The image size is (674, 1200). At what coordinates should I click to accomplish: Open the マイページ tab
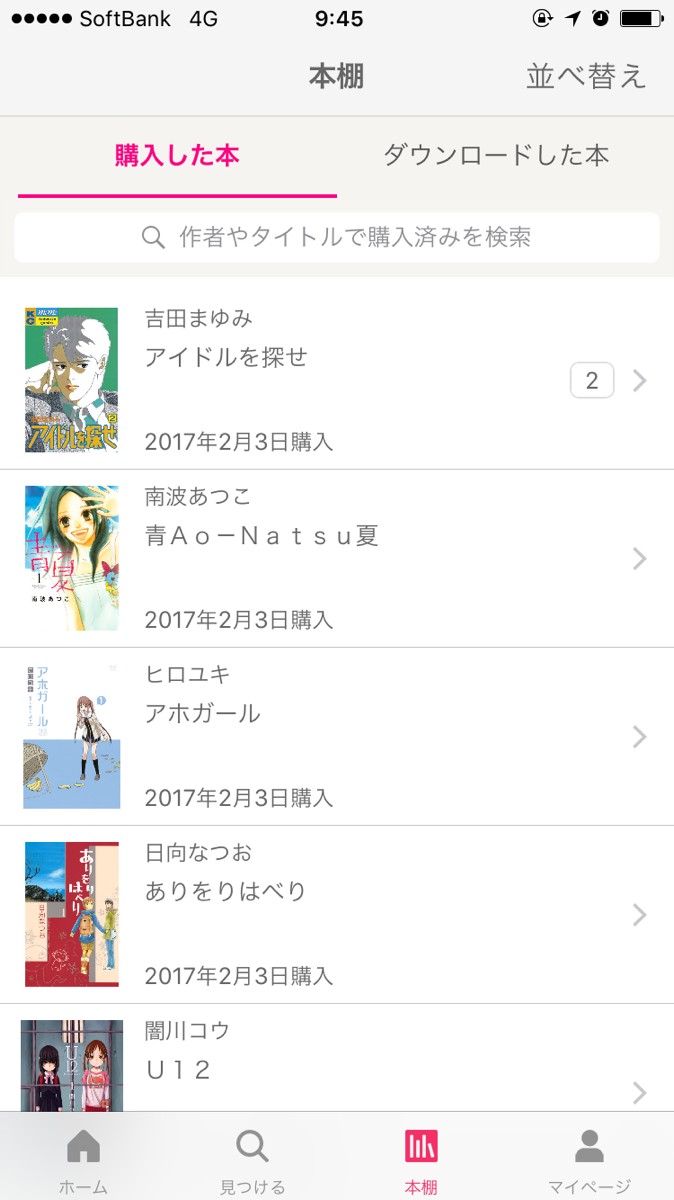click(x=589, y=1160)
